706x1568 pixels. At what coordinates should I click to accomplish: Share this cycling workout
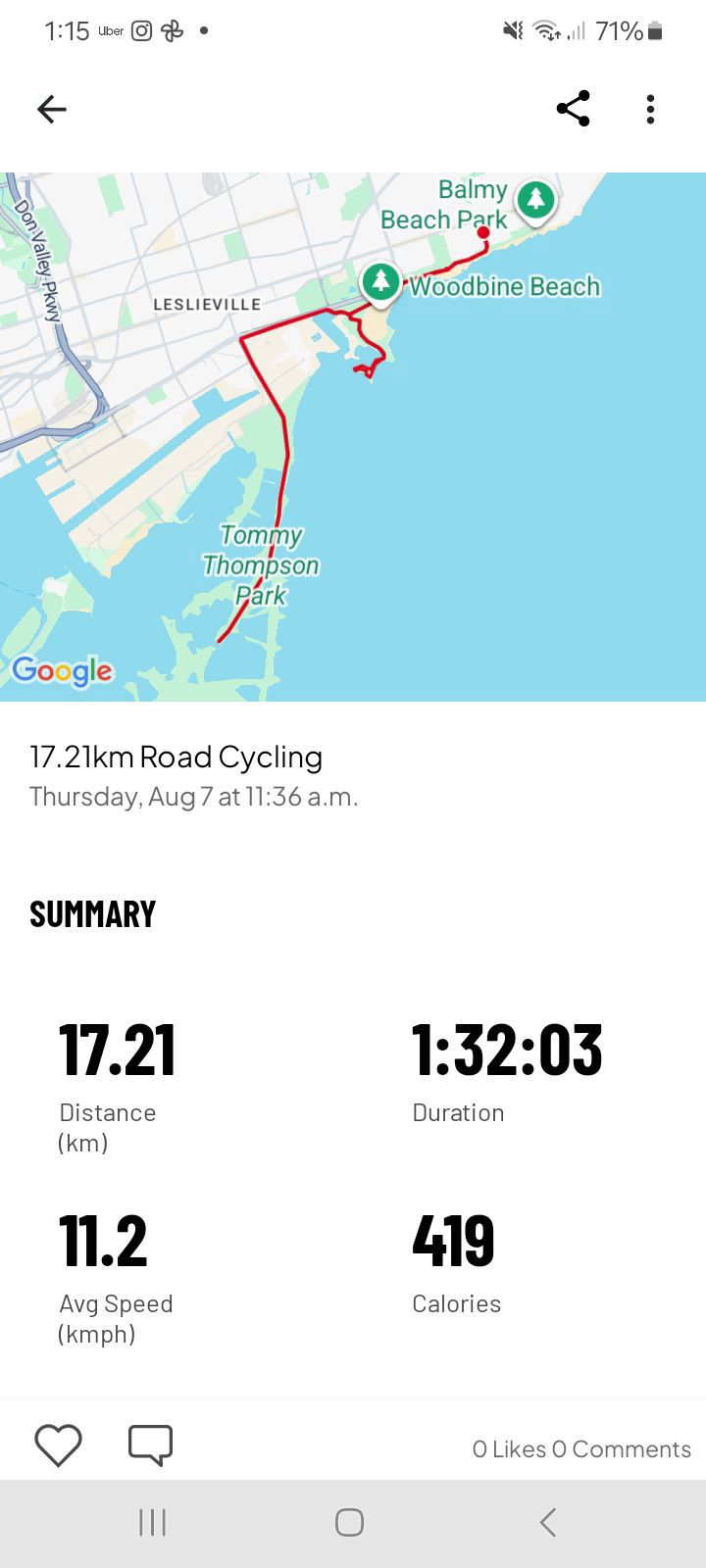[x=573, y=109]
